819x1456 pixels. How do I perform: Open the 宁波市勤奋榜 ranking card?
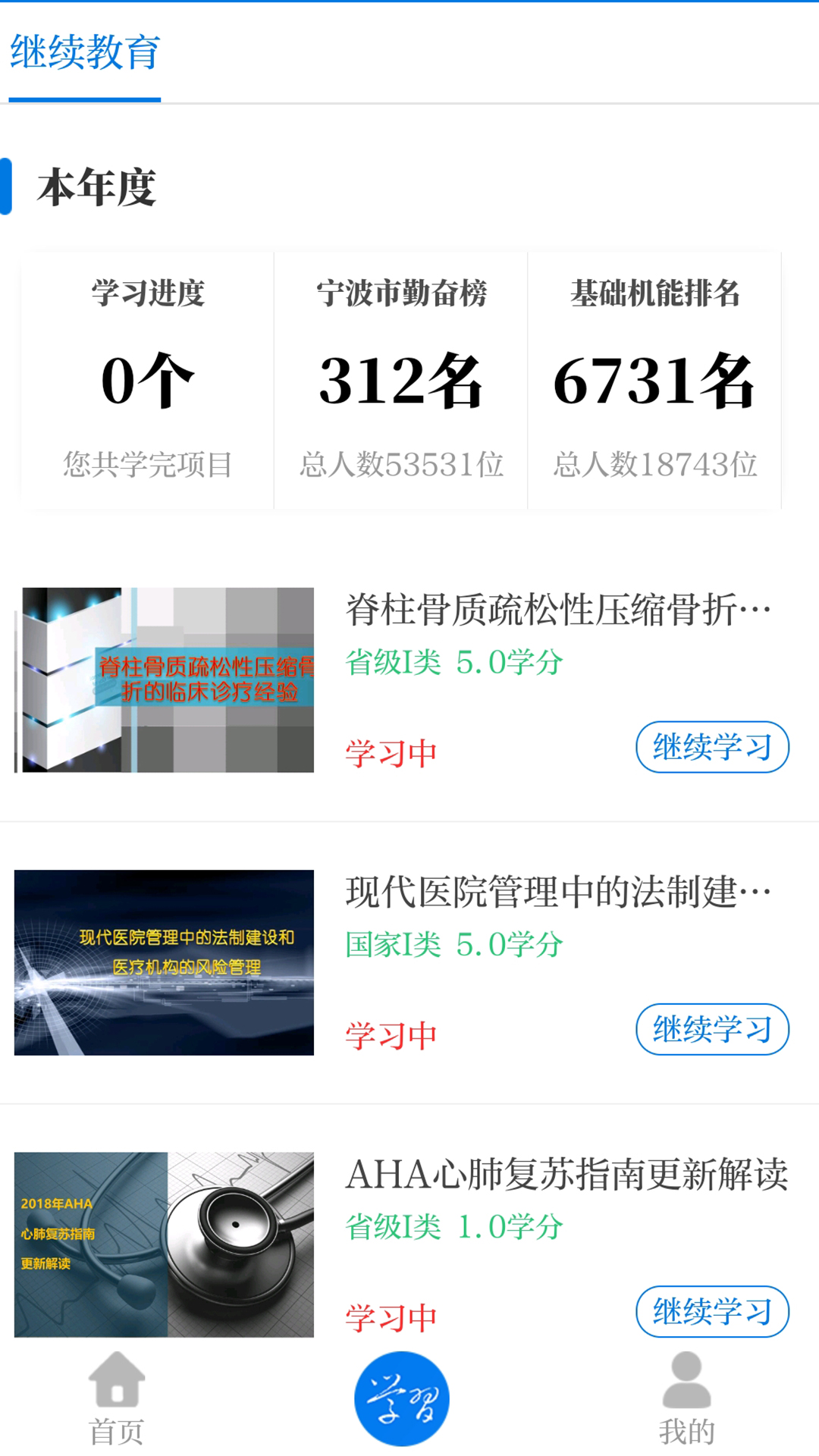(x=401, y=379)
